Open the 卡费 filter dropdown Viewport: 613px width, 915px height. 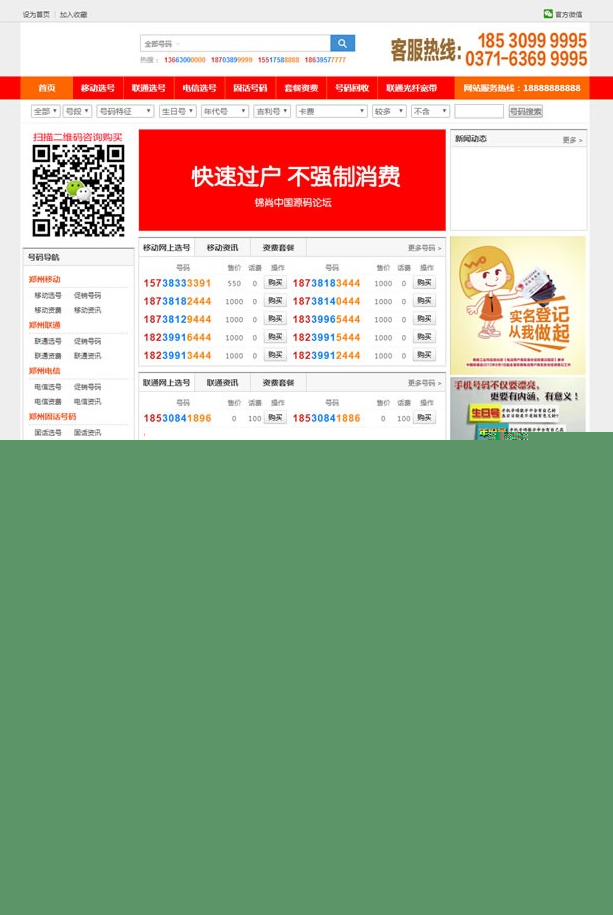[x=331, y=112]
